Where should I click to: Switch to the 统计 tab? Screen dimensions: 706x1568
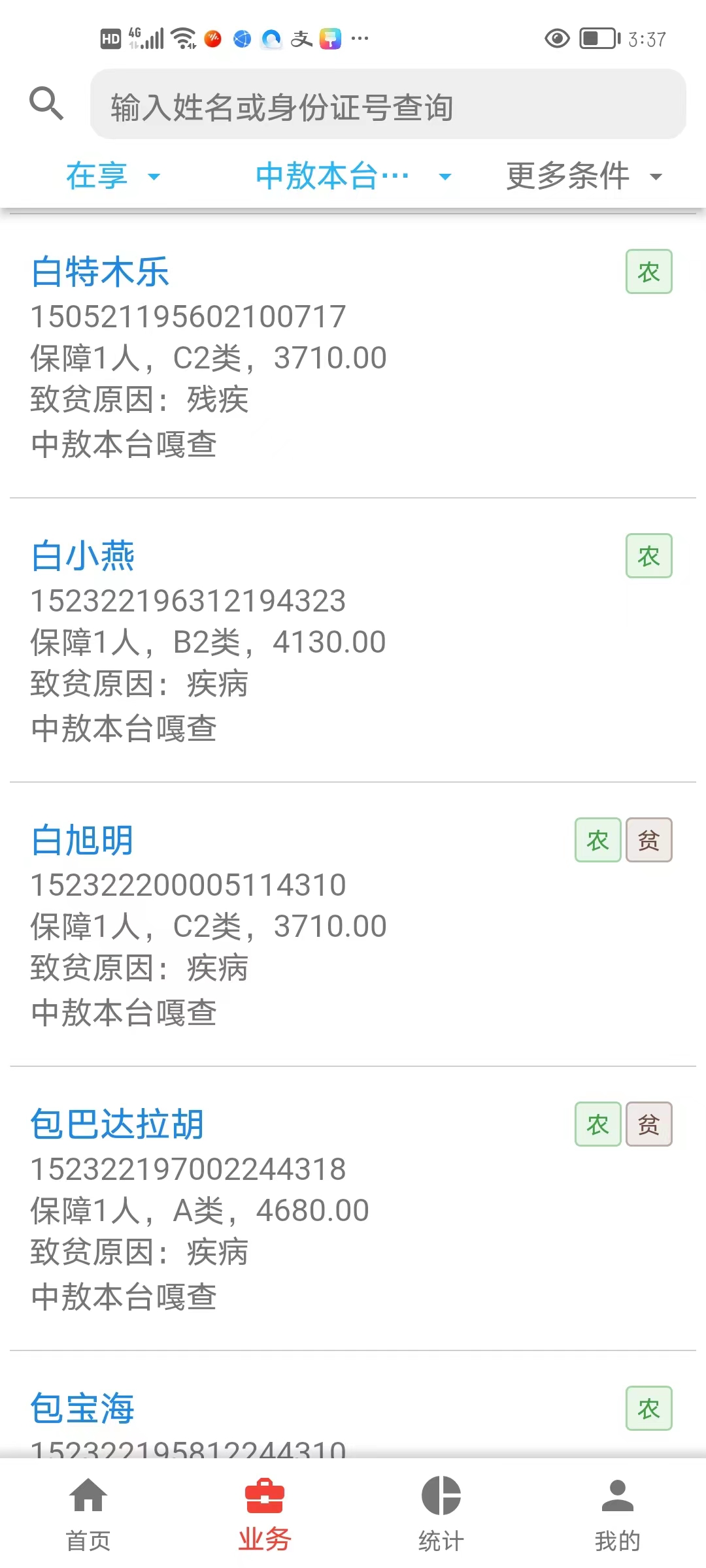point(441,1513)
